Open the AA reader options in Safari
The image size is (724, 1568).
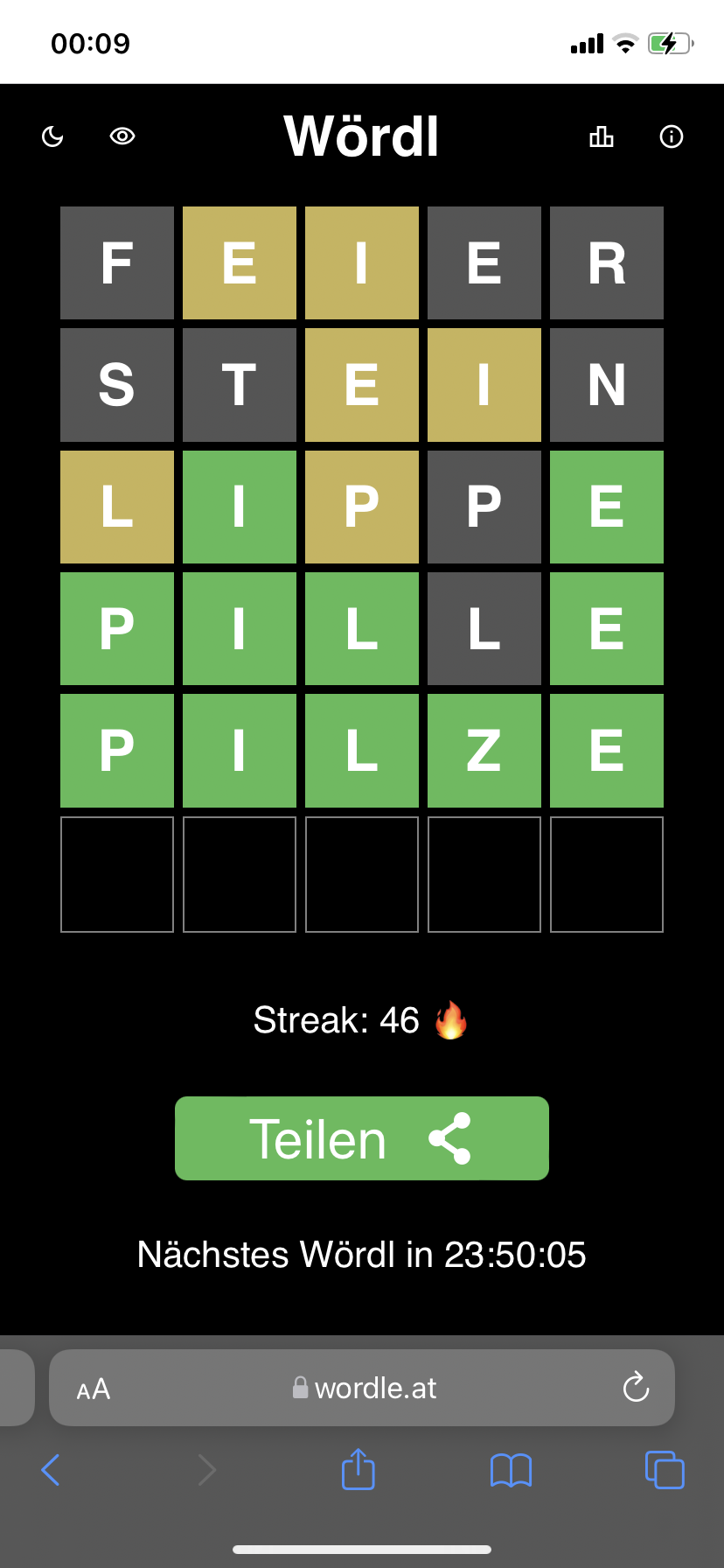[x=94, y=1389]
